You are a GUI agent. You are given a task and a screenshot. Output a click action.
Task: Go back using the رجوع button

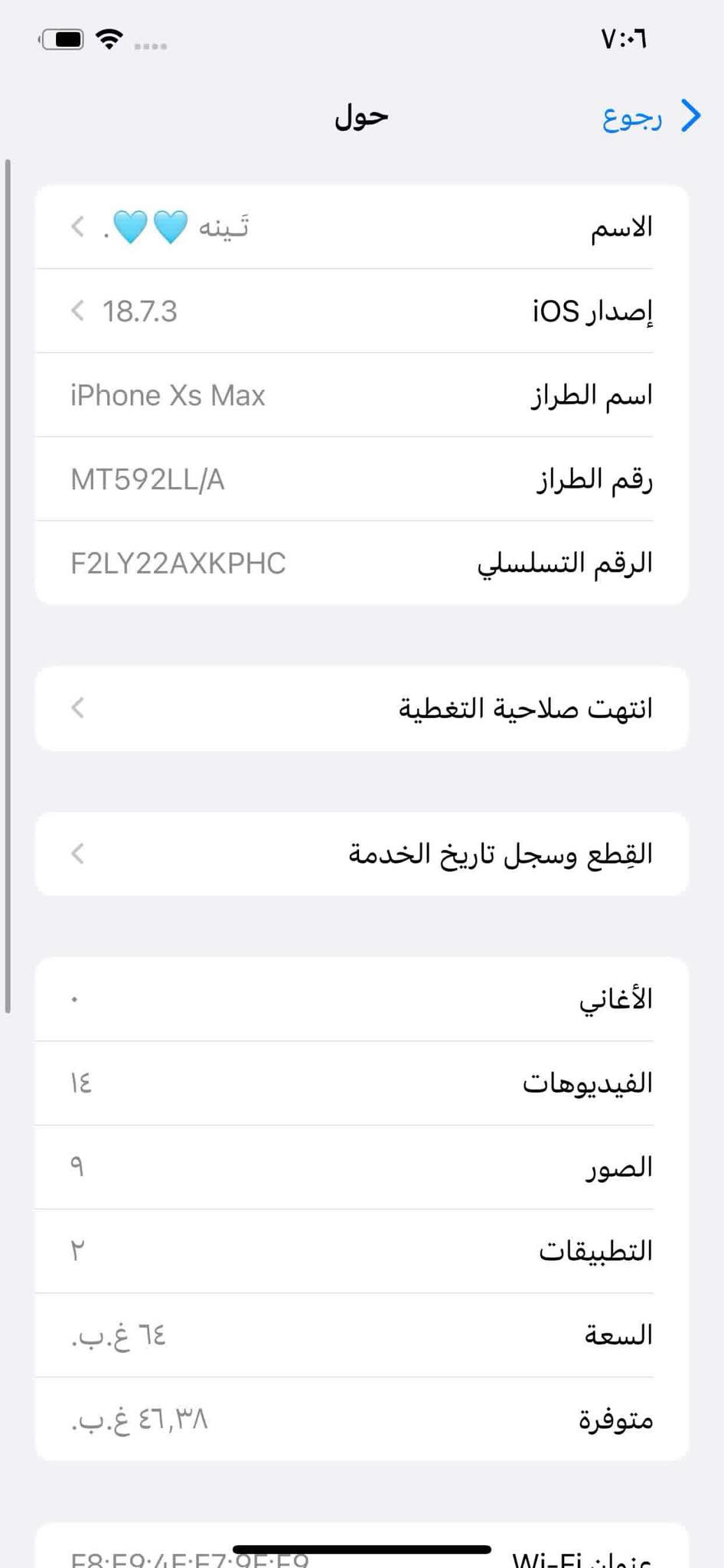point(651,117)
